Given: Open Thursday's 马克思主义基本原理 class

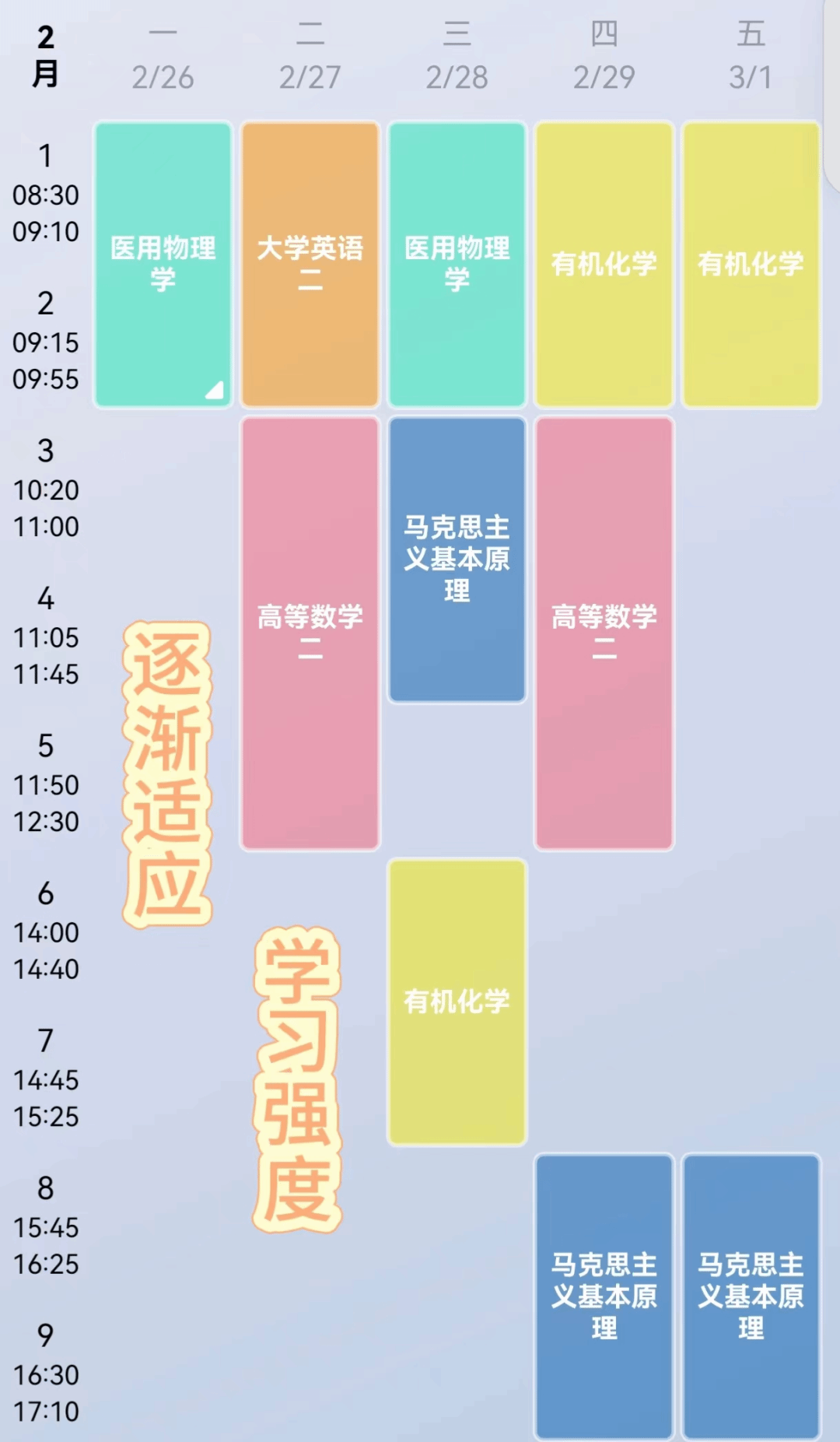Looking at the screenshot, I should point(604,1295).
